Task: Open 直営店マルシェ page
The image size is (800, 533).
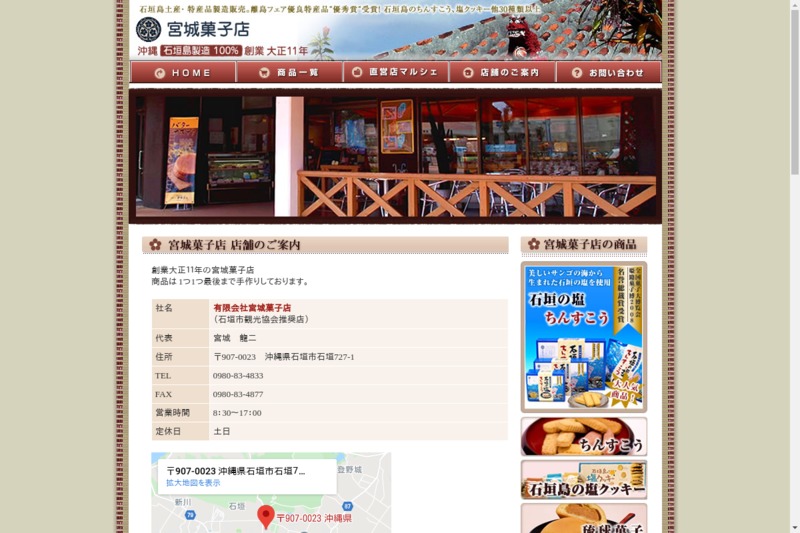Action: [x=395, y=73]
